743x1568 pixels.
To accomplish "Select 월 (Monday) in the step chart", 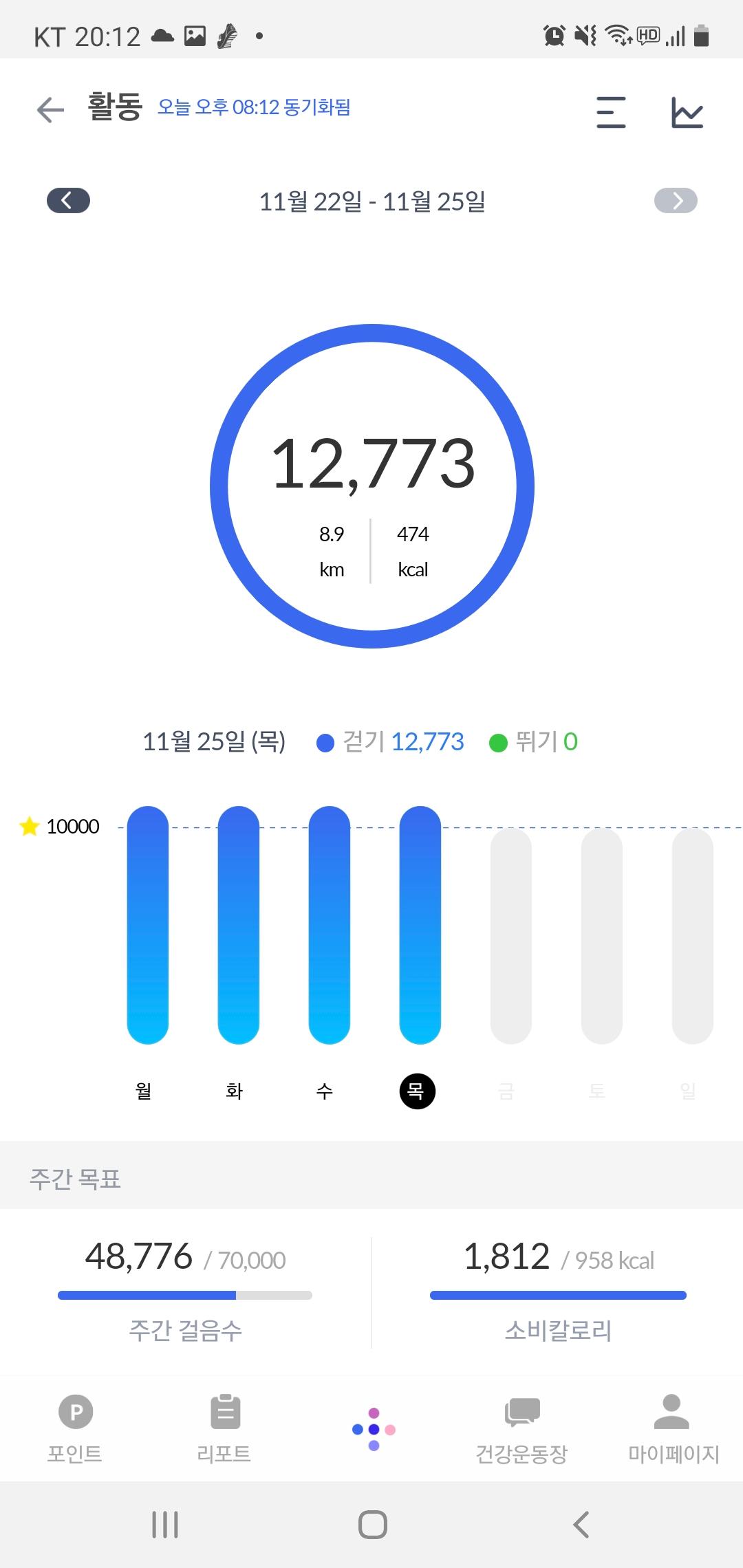I will [x=147, y=925].
